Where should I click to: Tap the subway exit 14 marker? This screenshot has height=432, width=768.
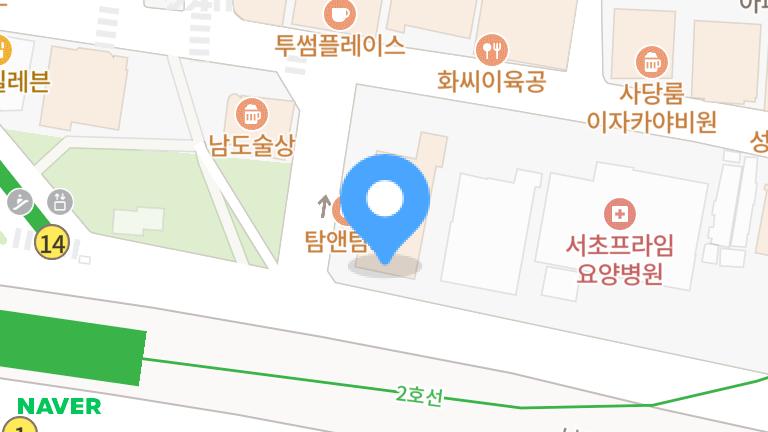[x=52, y=243]
